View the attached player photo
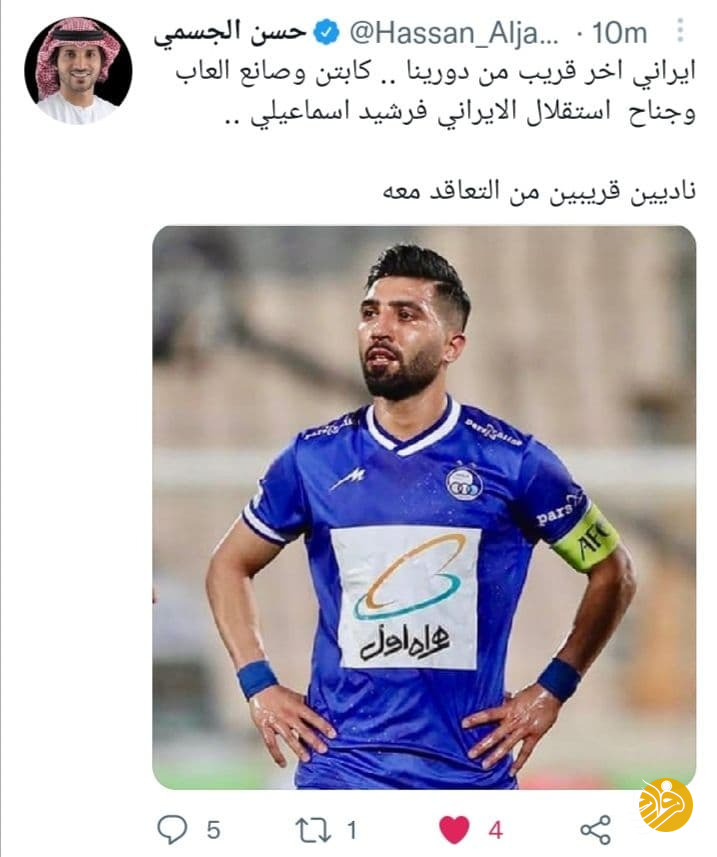This screenshot has width=717, height=857. point(424,507)
